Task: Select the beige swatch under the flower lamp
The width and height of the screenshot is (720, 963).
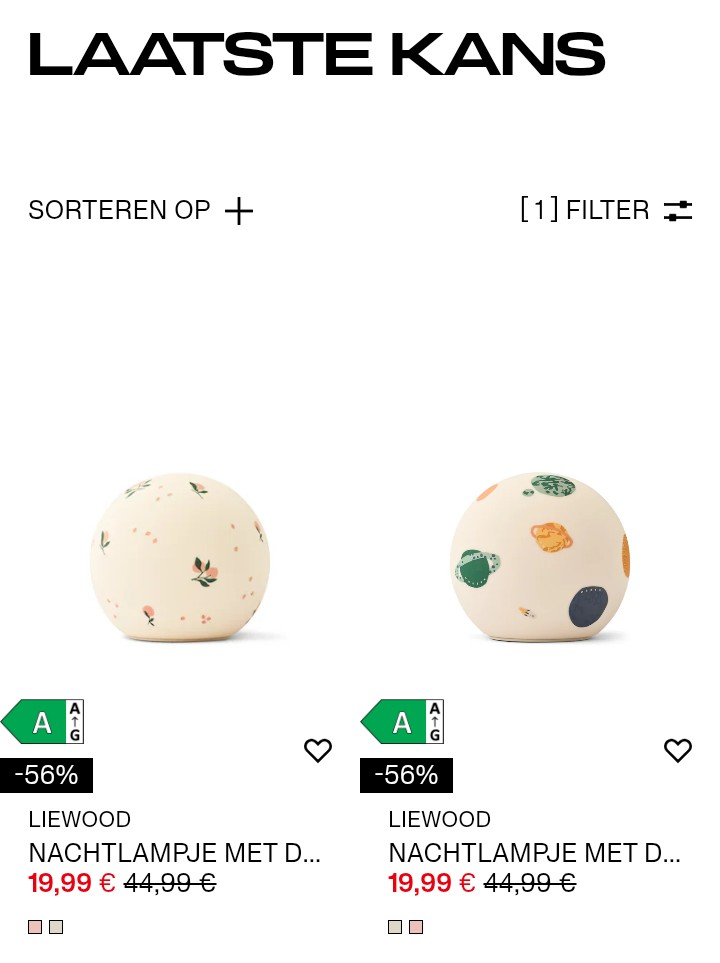Action: coord(56,927)
